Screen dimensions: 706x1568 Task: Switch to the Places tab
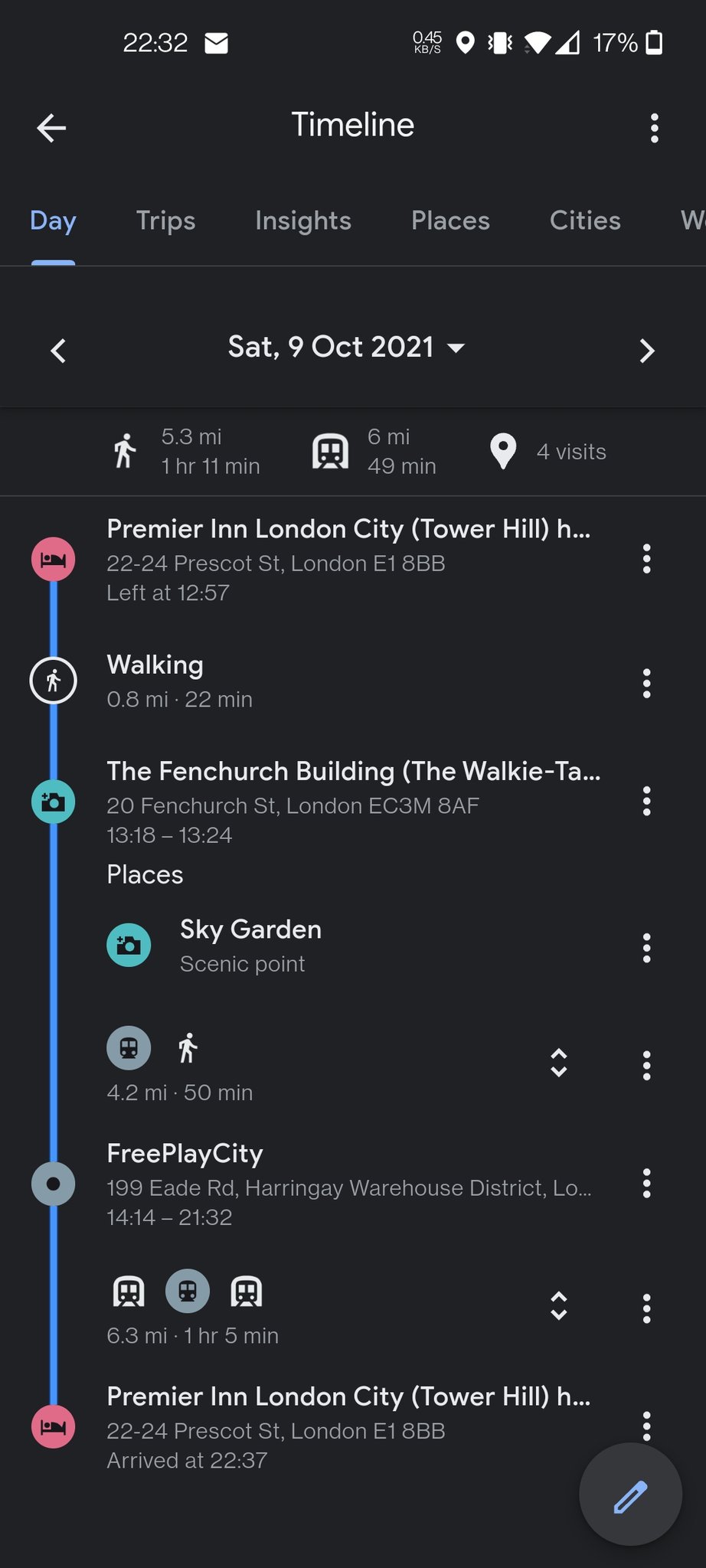point(450,221)
